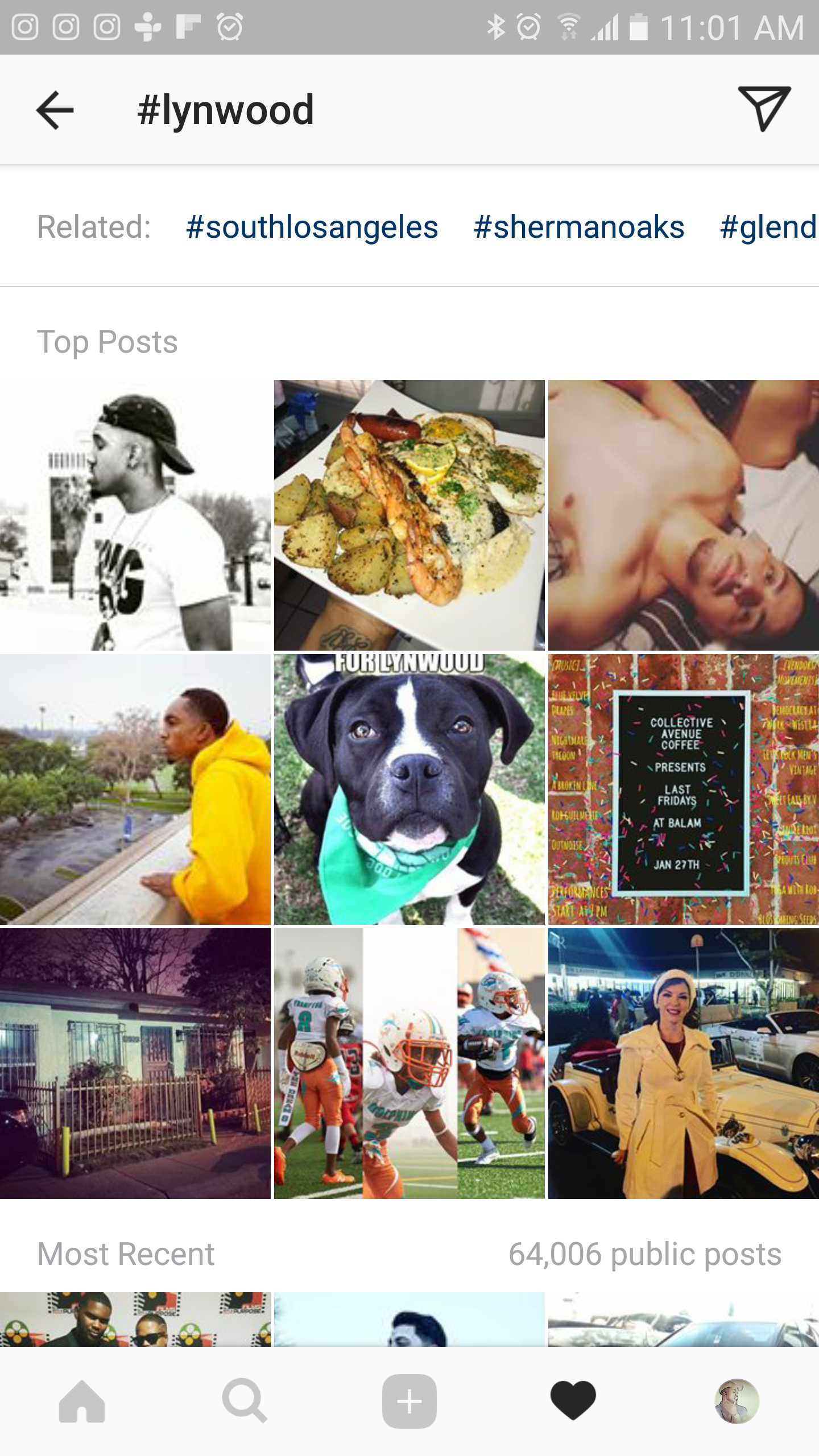Open the house at dusk post
Viewport: 819px width, 1456px height.
coord(135,1064)
